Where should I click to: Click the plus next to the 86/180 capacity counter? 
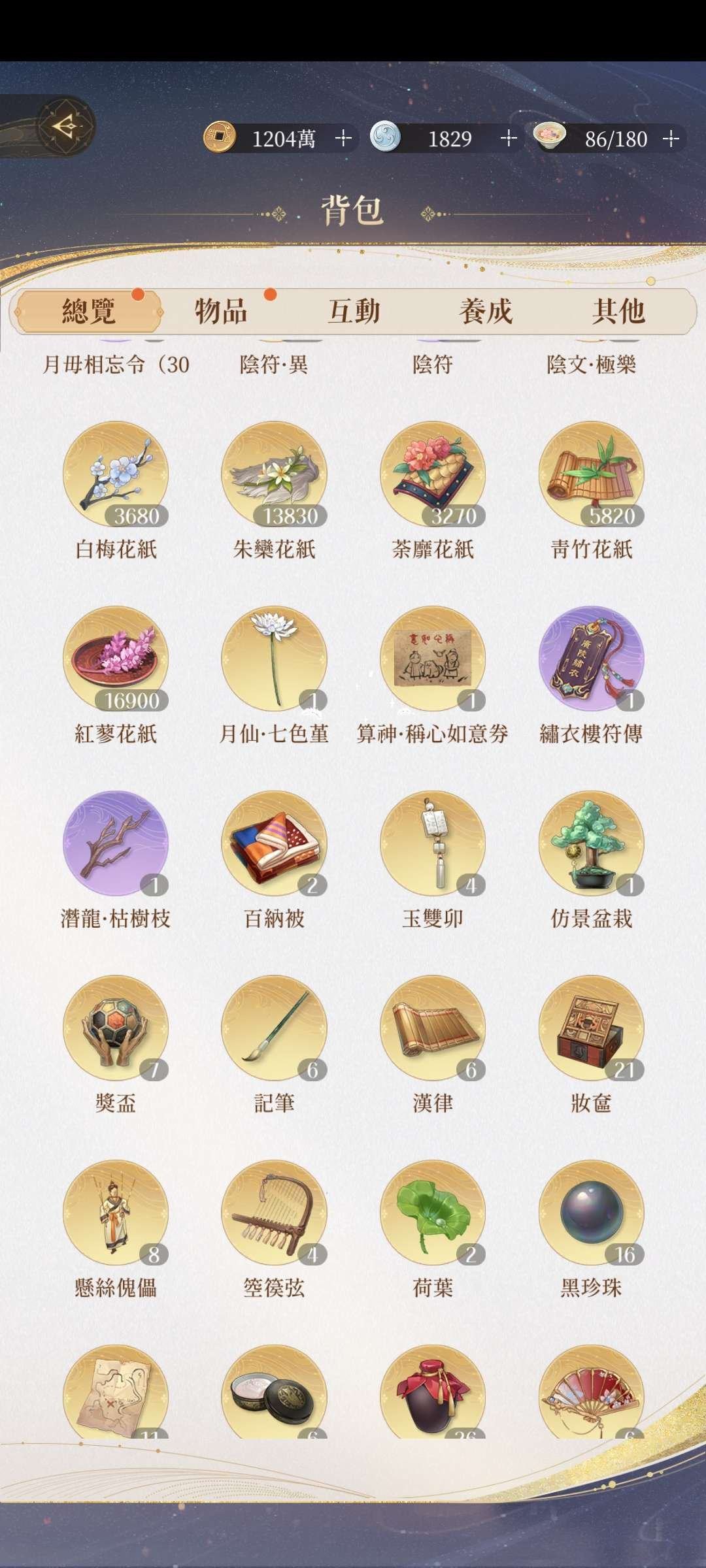[x=671, y=139]
